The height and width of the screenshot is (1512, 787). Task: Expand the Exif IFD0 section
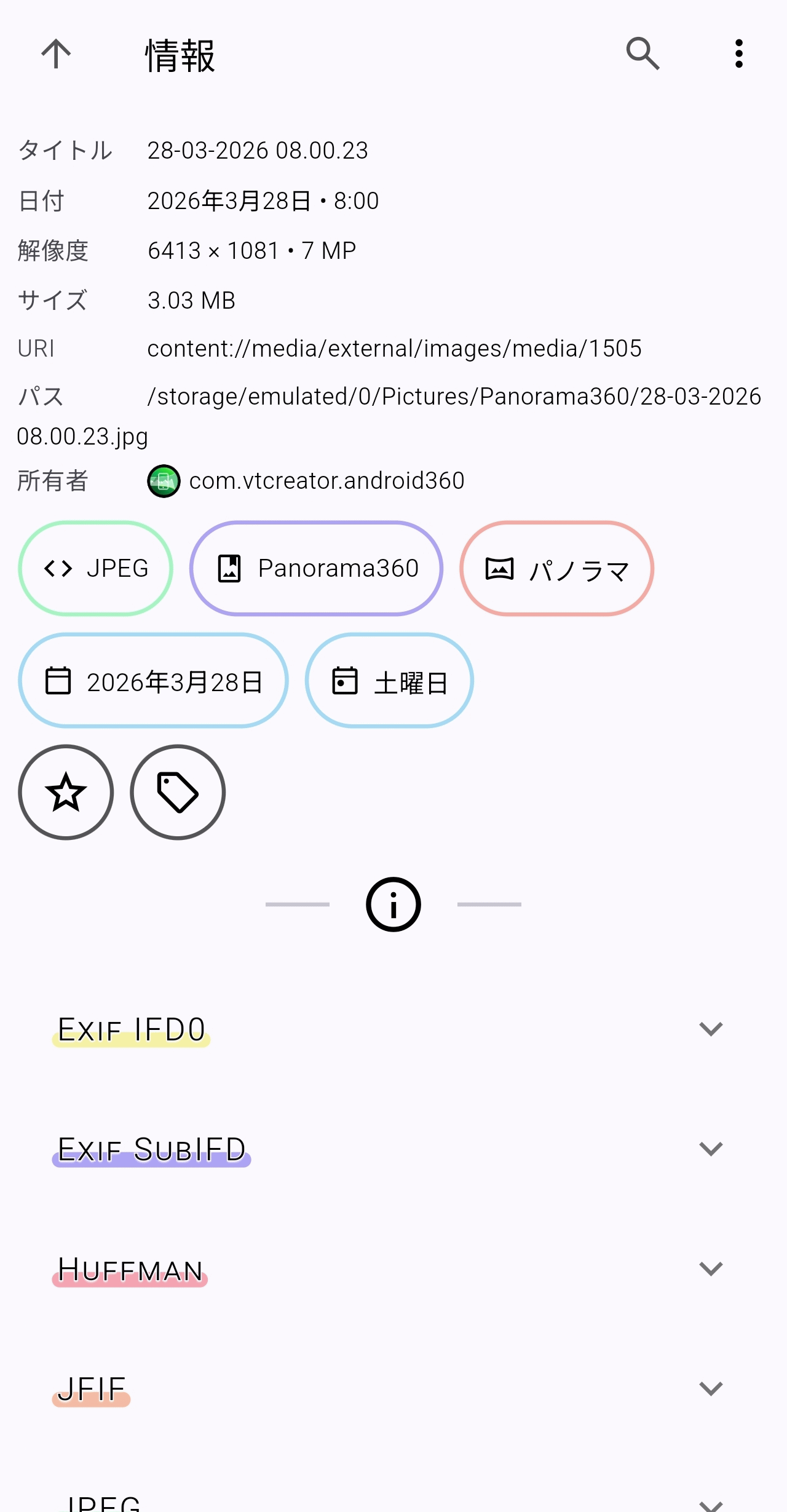(710, 1029)
